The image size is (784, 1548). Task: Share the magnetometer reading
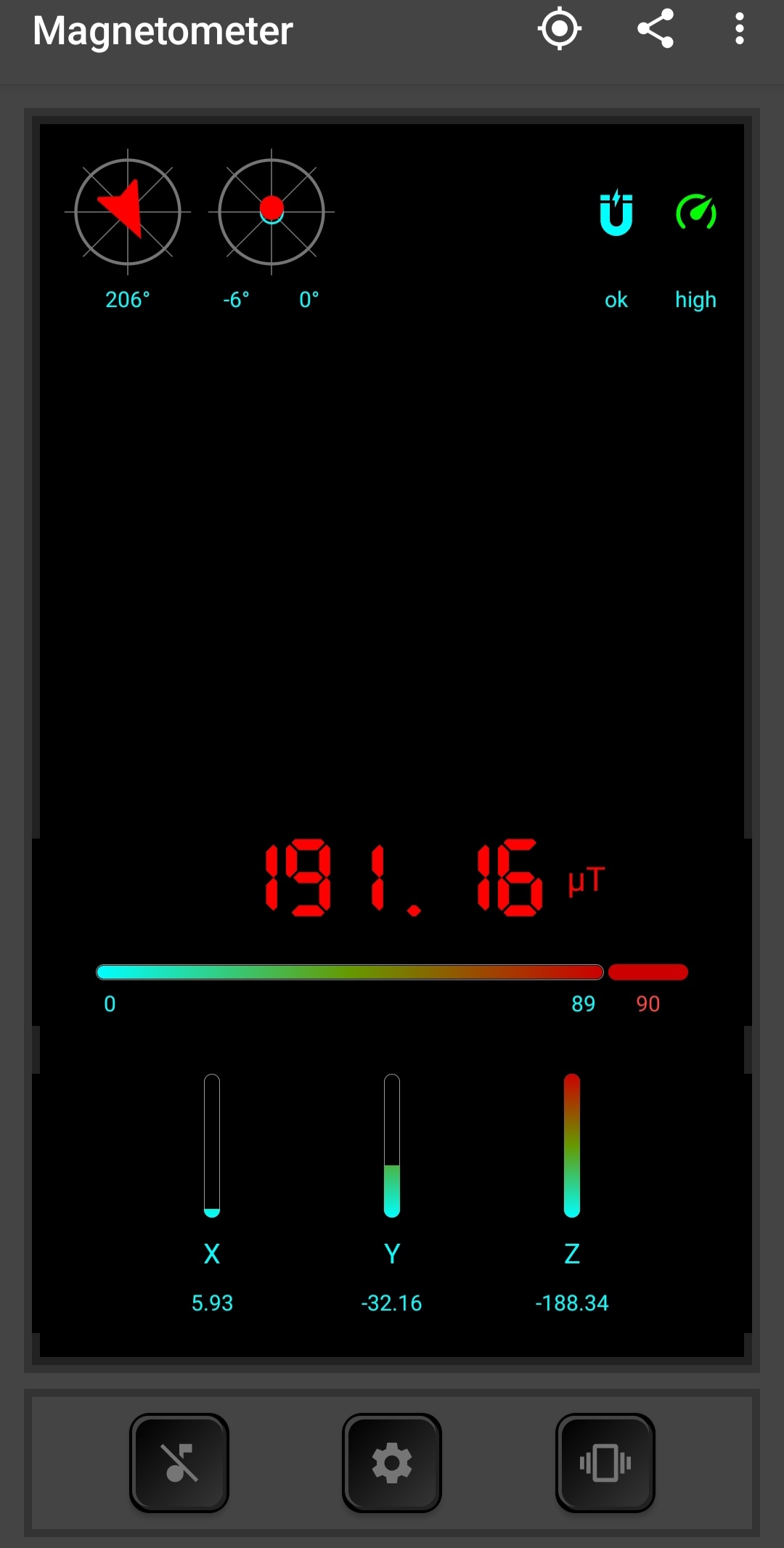pyautogui.click(x=656, y=29)
